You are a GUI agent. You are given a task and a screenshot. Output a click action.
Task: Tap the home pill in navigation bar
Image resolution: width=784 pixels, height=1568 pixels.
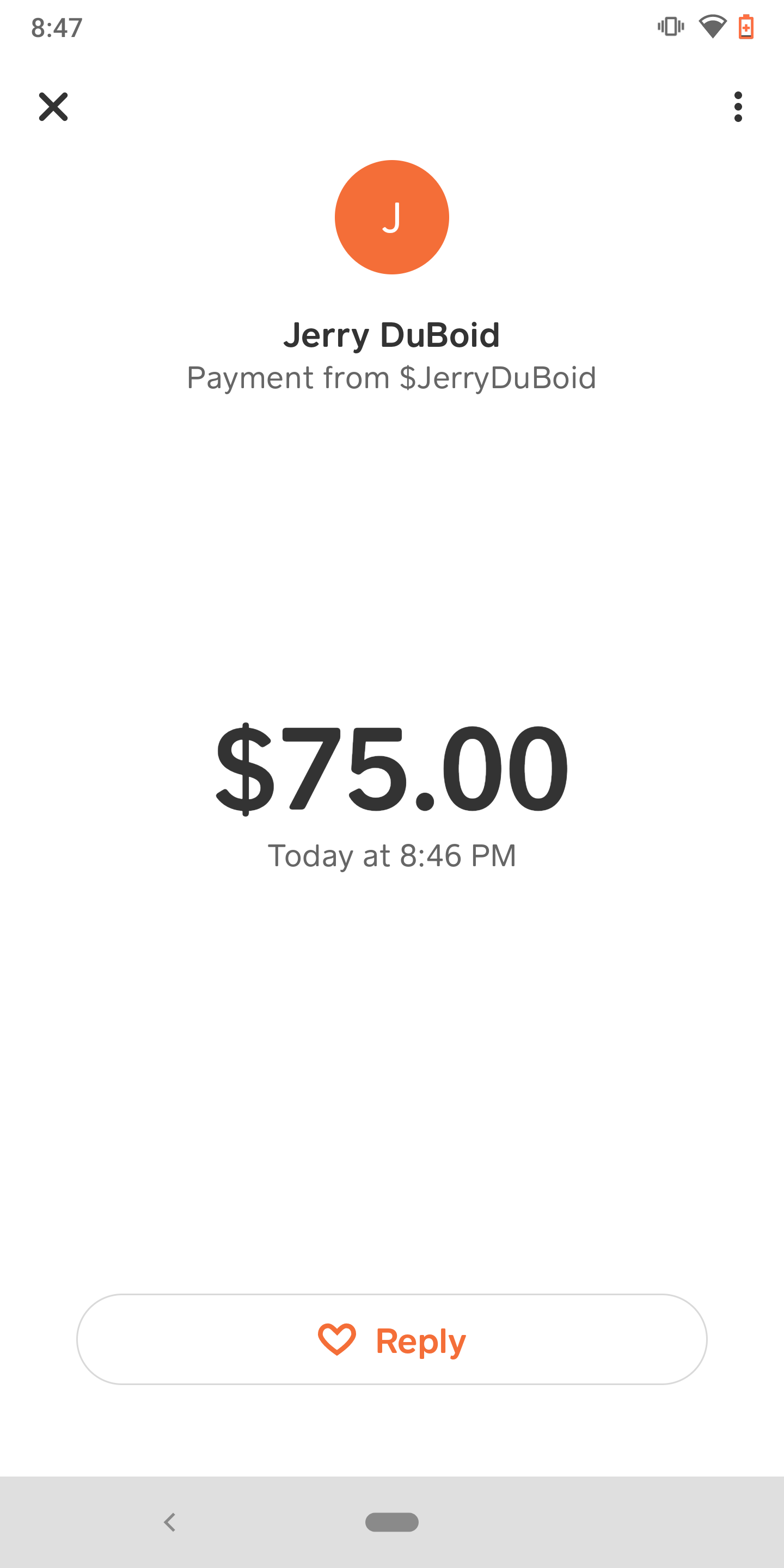pyautogui.click(x=392, y=1522)
